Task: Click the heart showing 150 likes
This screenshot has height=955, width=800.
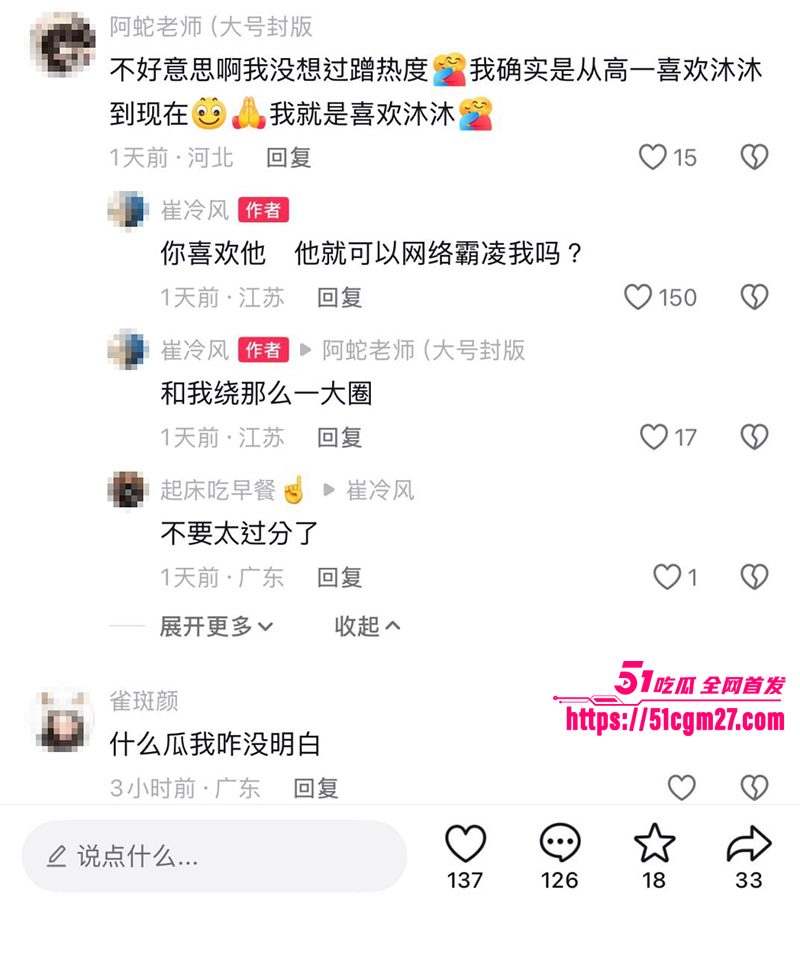Action: [637, 297]
